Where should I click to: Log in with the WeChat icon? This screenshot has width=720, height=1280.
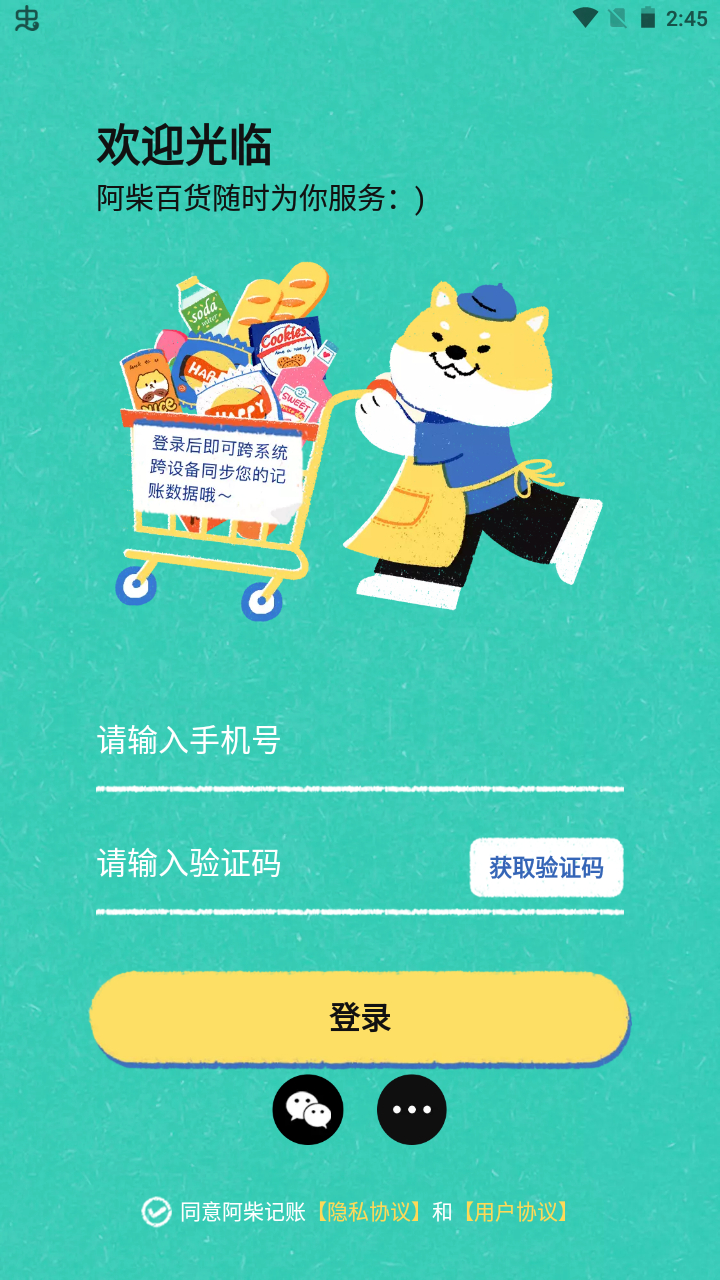click(308, 1110)
